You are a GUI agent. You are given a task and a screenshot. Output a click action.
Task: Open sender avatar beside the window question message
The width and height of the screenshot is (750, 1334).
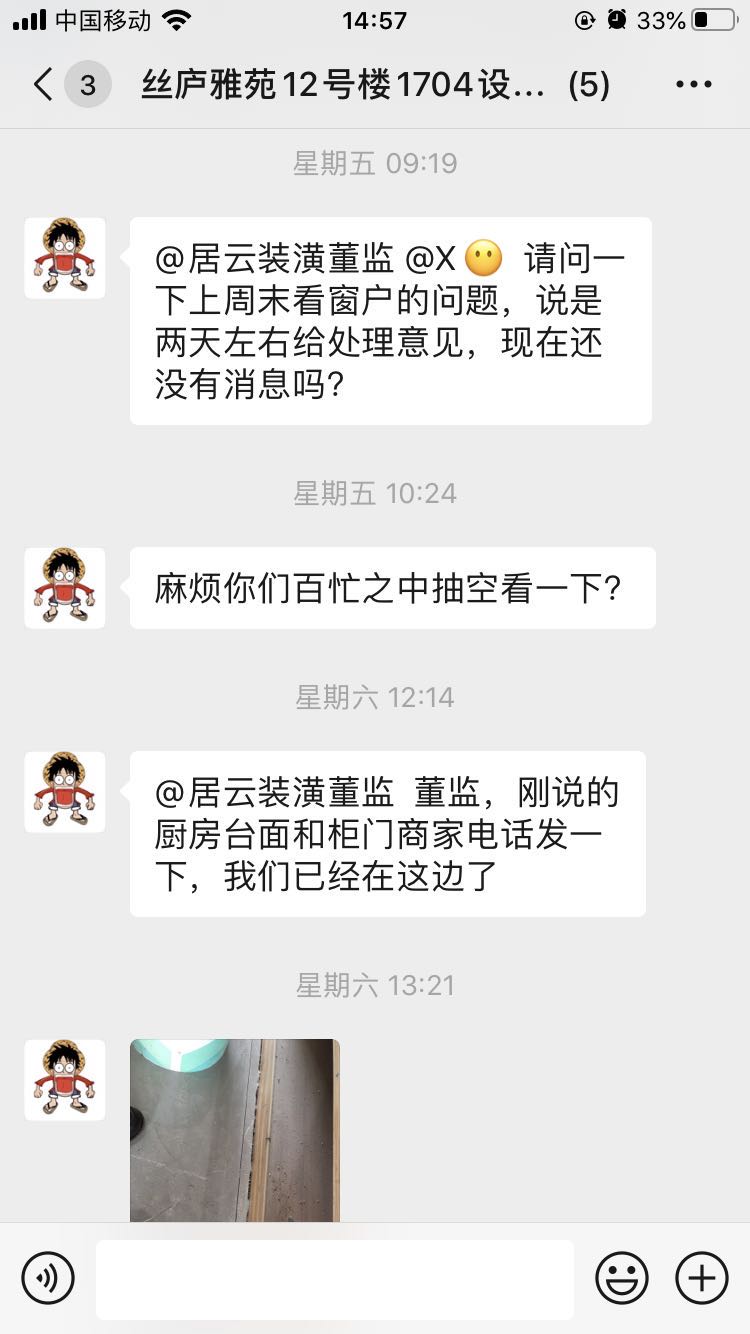click(x=65, y=258)
